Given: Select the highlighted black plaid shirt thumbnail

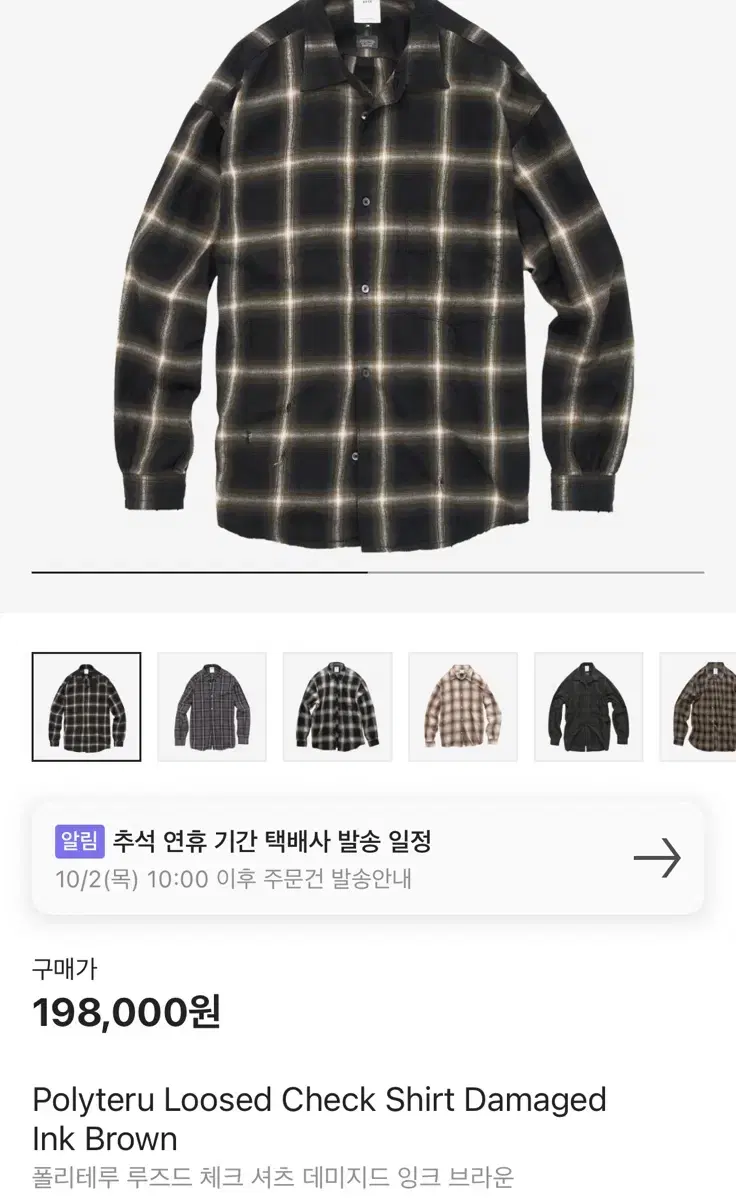Looking at the screenshot, I should pyautogui.click(x=86, y=704).
